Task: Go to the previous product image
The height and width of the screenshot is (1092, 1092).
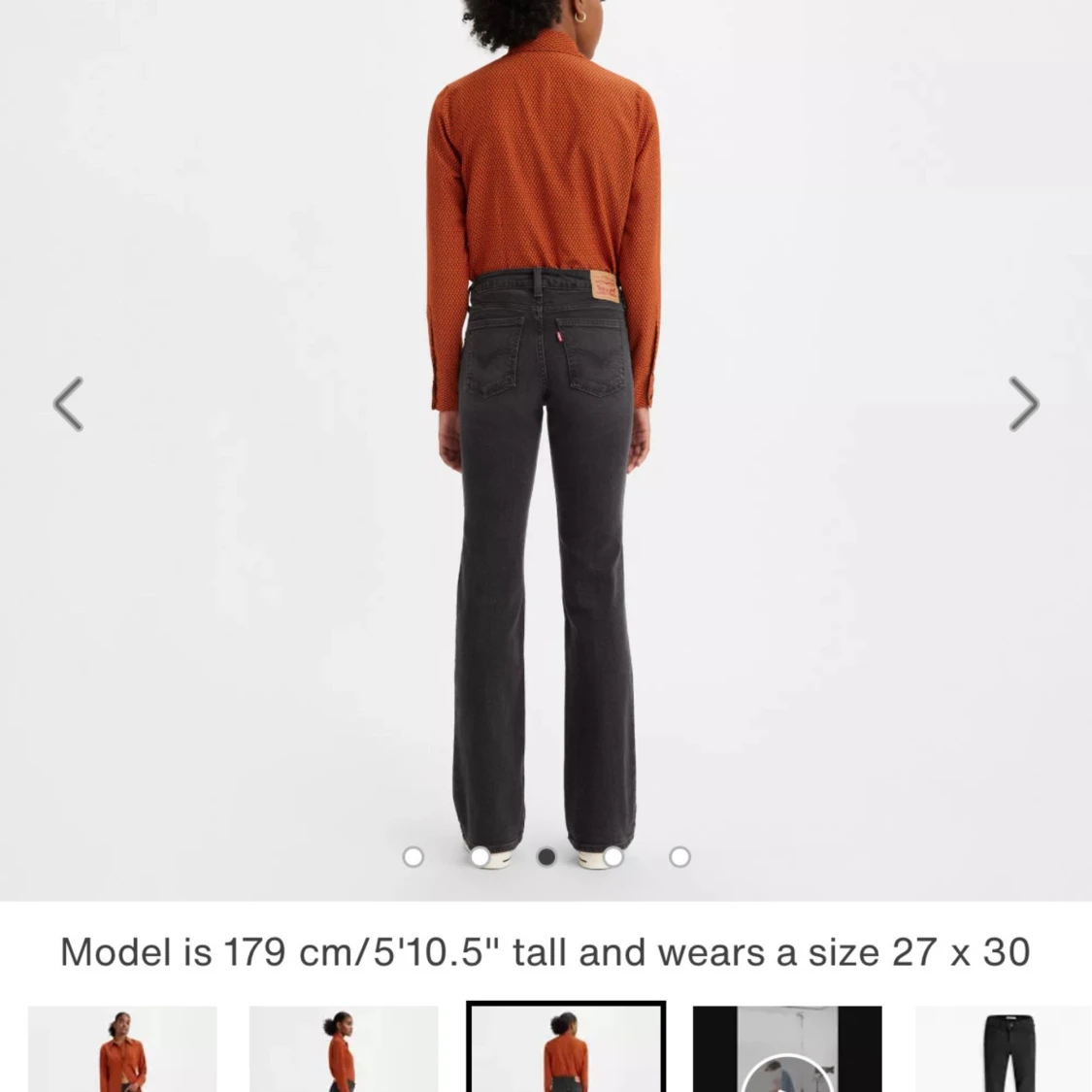Action: (68, 404)
